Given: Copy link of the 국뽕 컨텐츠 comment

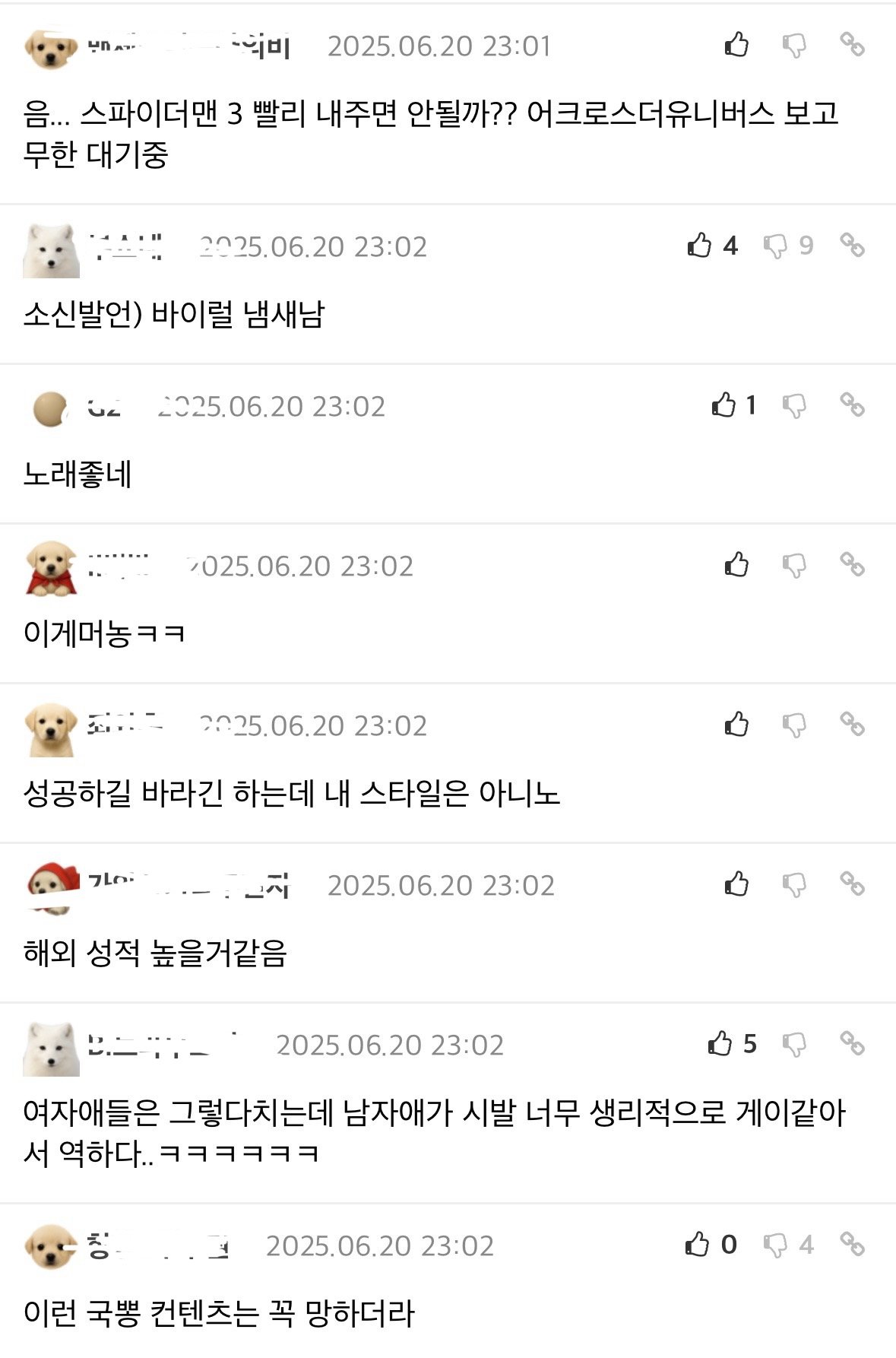Looking at the screenshot, I should (x=852, y=1245).
